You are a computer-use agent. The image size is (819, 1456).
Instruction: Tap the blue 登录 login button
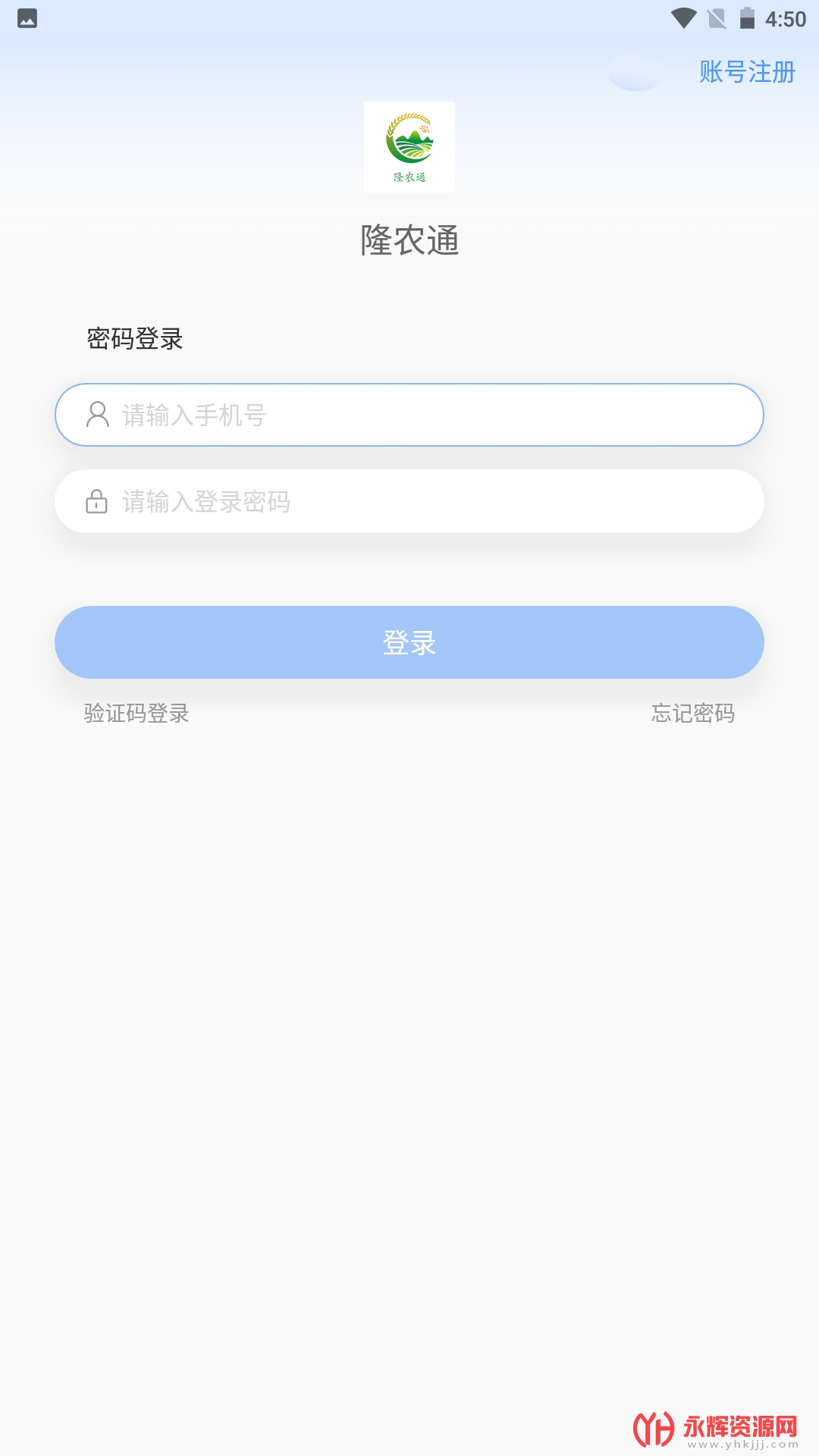[x=409, y=642]
